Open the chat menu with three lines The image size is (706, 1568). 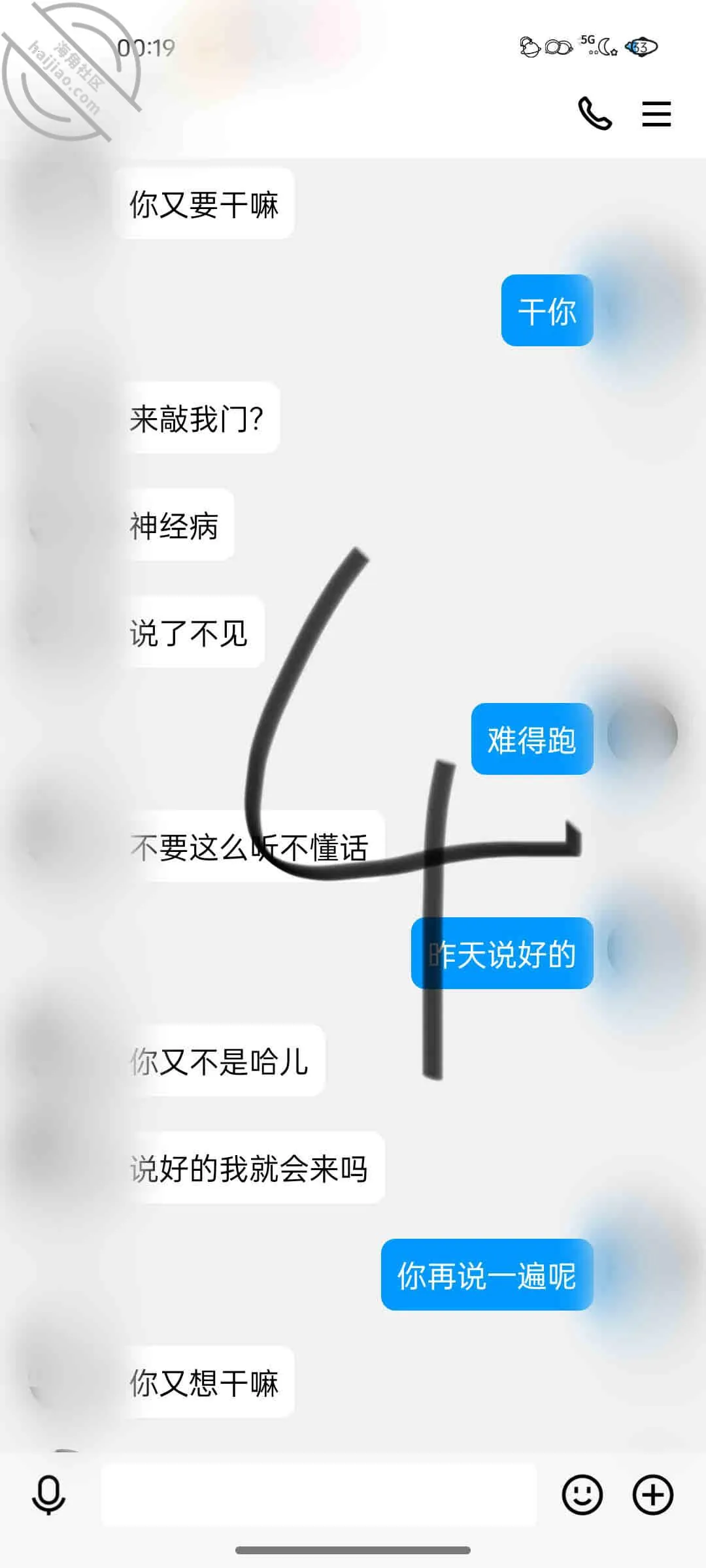[656, 114]
